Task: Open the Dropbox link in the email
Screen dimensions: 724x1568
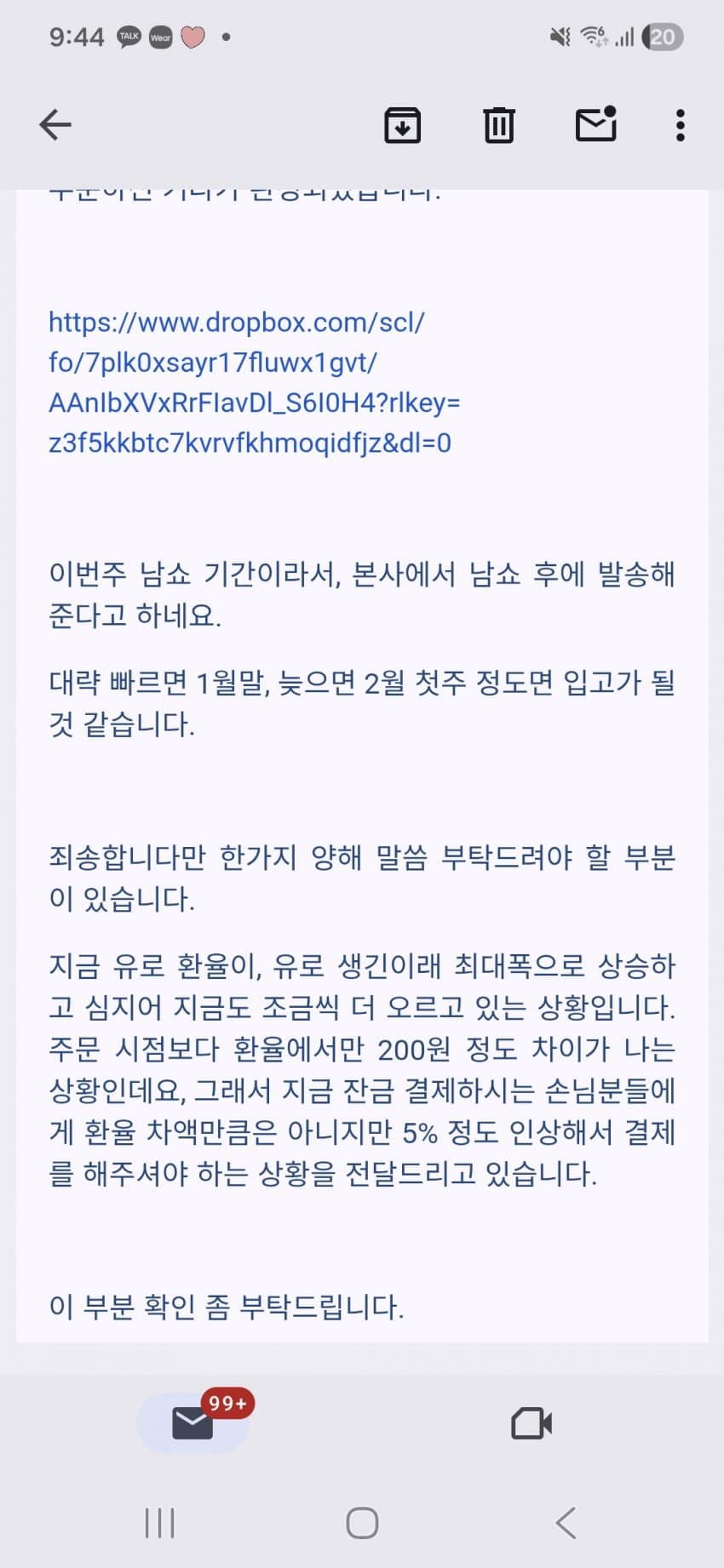Action: (250, 382)
